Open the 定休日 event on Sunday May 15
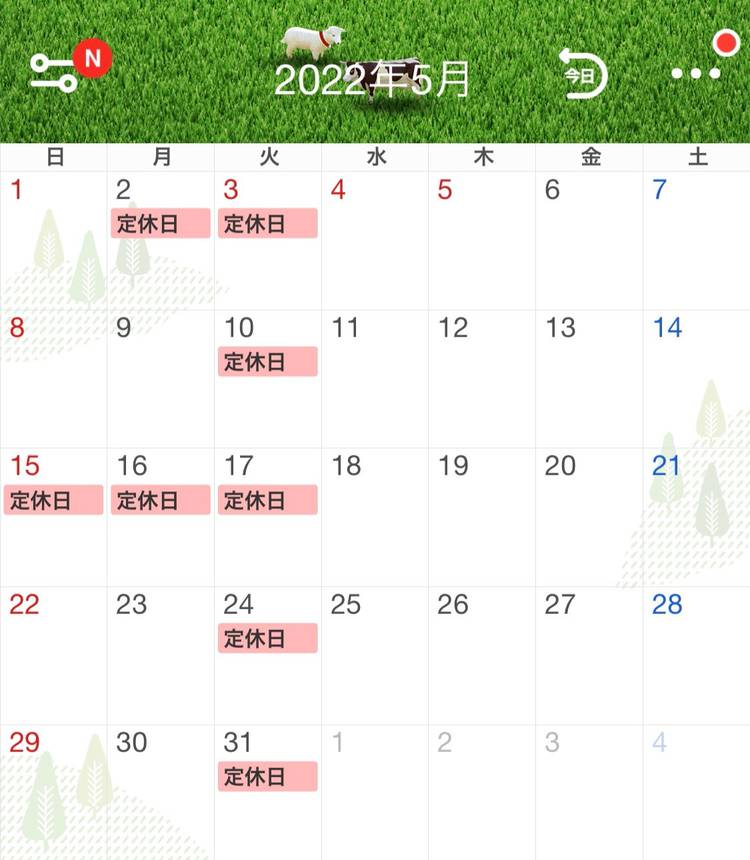Viewport: 750px width, 860px height. click(54, 500)
